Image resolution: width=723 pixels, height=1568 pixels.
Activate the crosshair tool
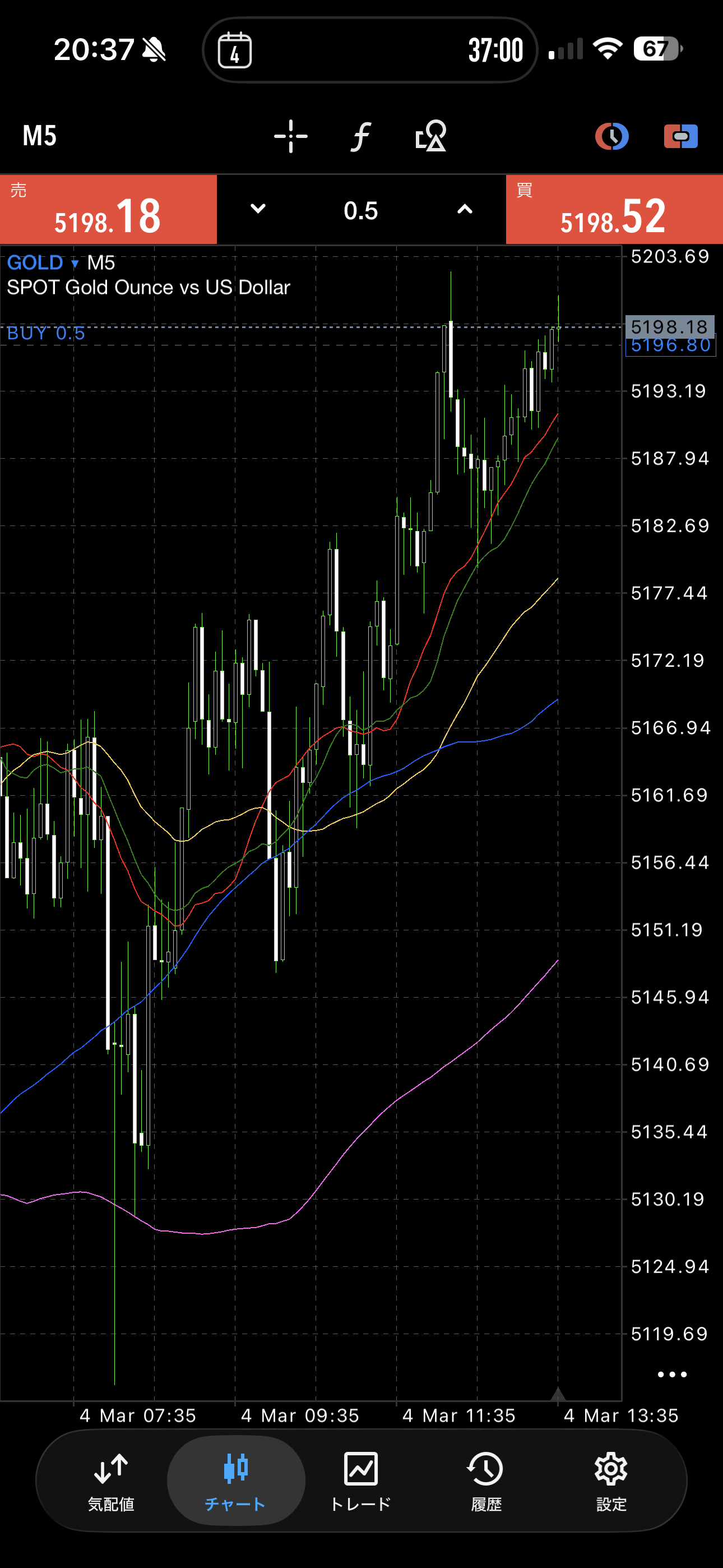(x=291, y=136)
